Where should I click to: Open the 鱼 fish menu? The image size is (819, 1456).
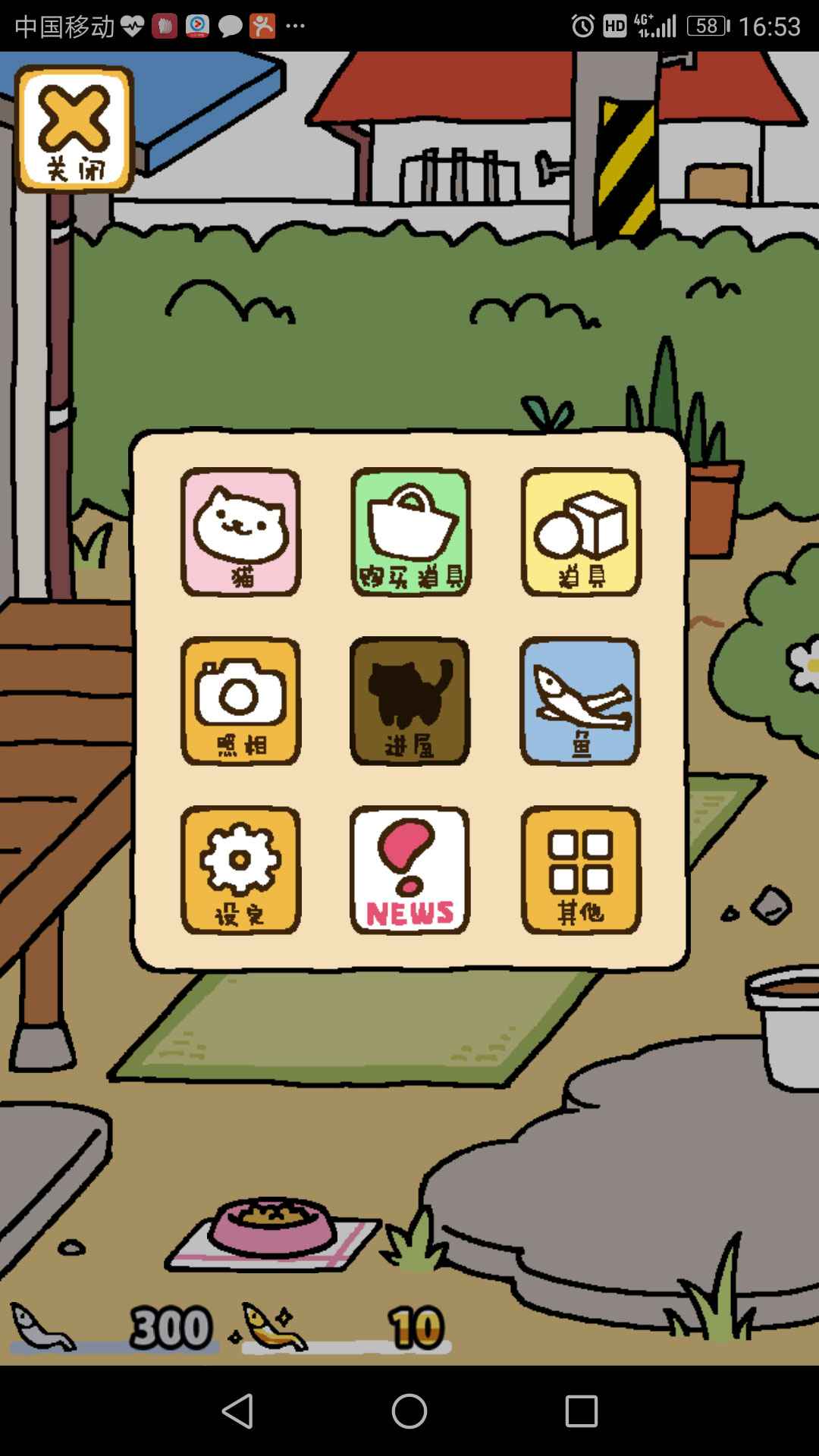click(x=580, y=701)
